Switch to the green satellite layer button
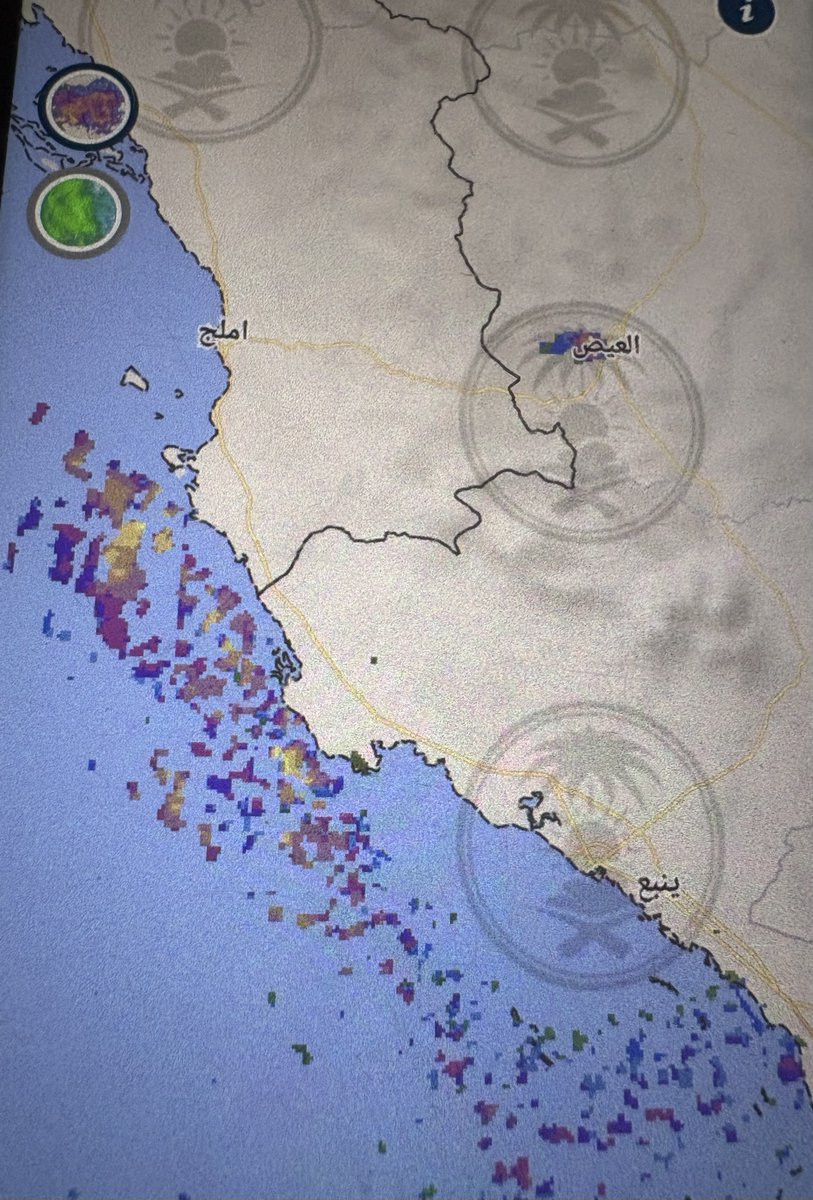 pyautogui.click(x=79, y=212)
